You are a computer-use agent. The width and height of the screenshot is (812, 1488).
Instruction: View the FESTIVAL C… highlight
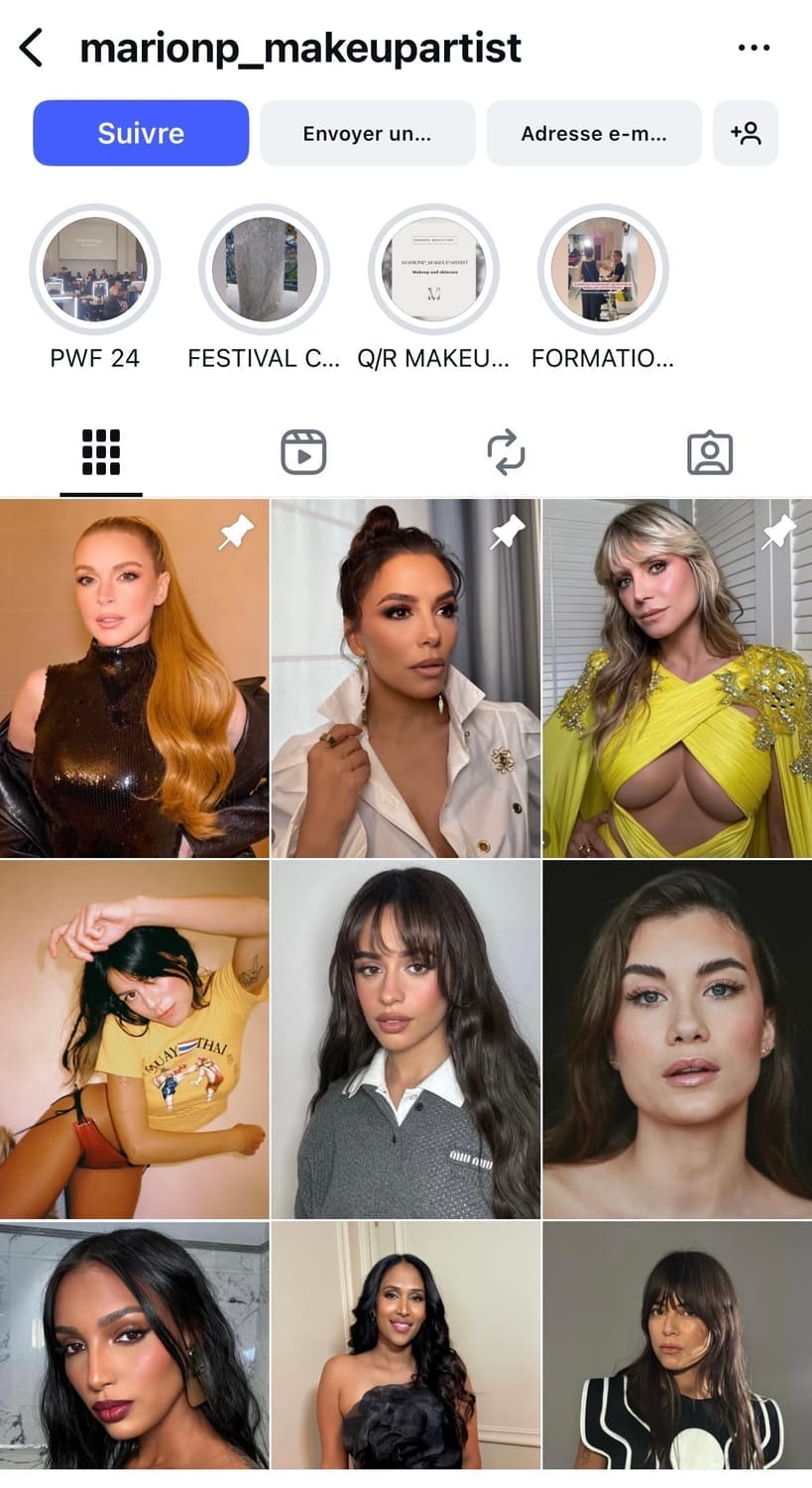coord(264,270)
